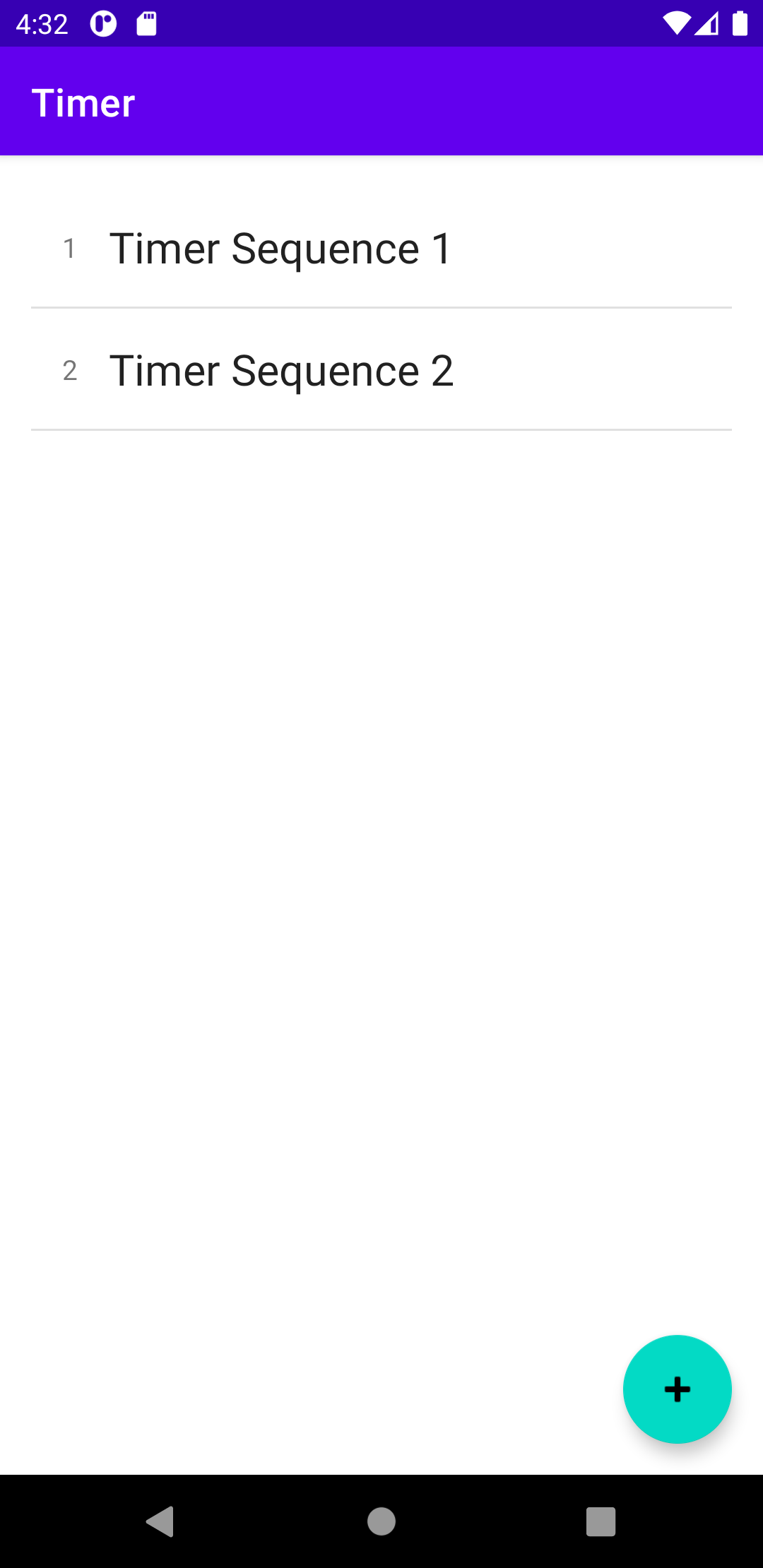The image size is (763, 1568).
Task: Open Timer Sequence 2
Action: tap(381, 369)
